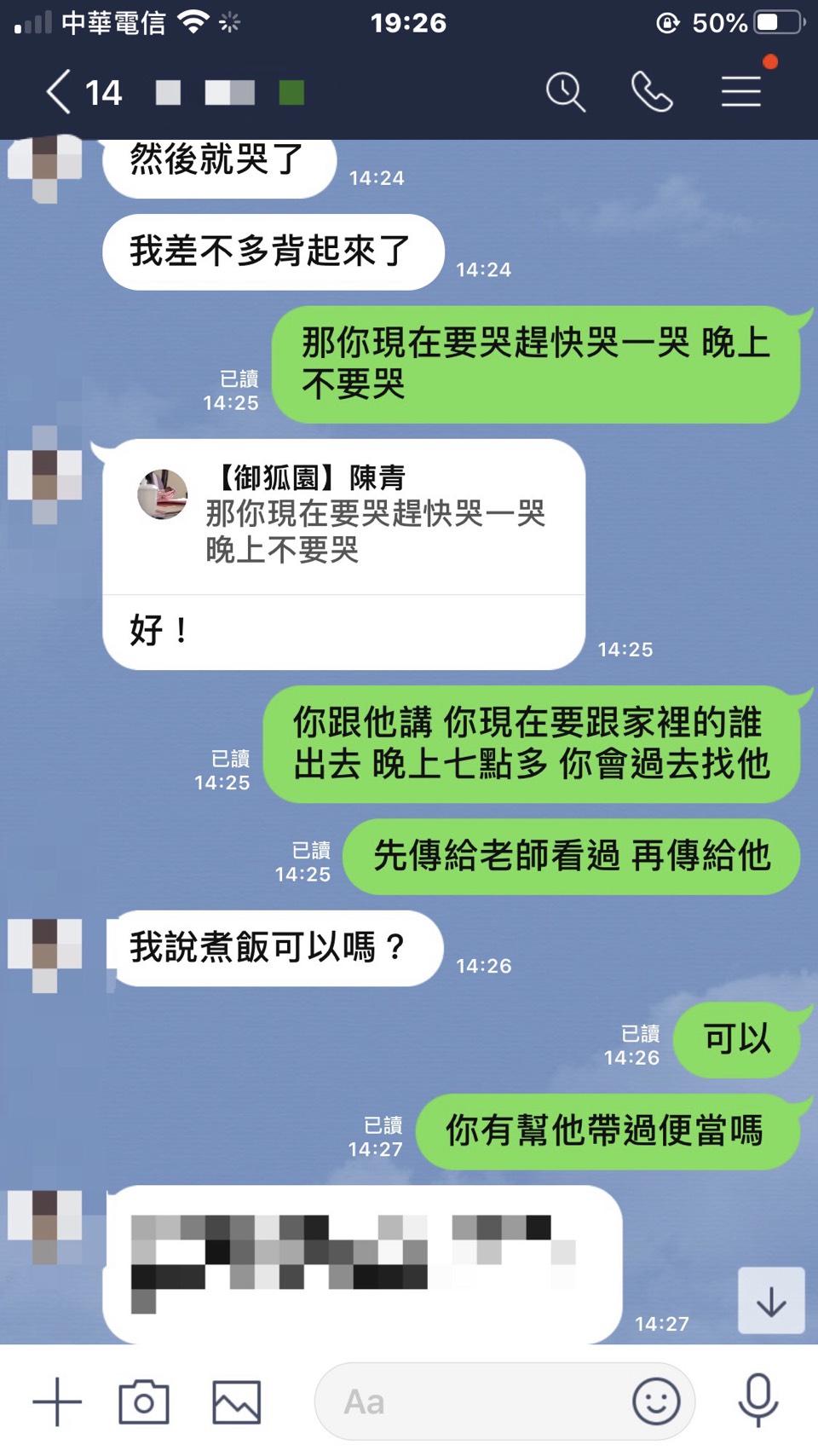The image size is (818, 1456).
Task: Go back to the chat list
Action: [x=60, y=92]
